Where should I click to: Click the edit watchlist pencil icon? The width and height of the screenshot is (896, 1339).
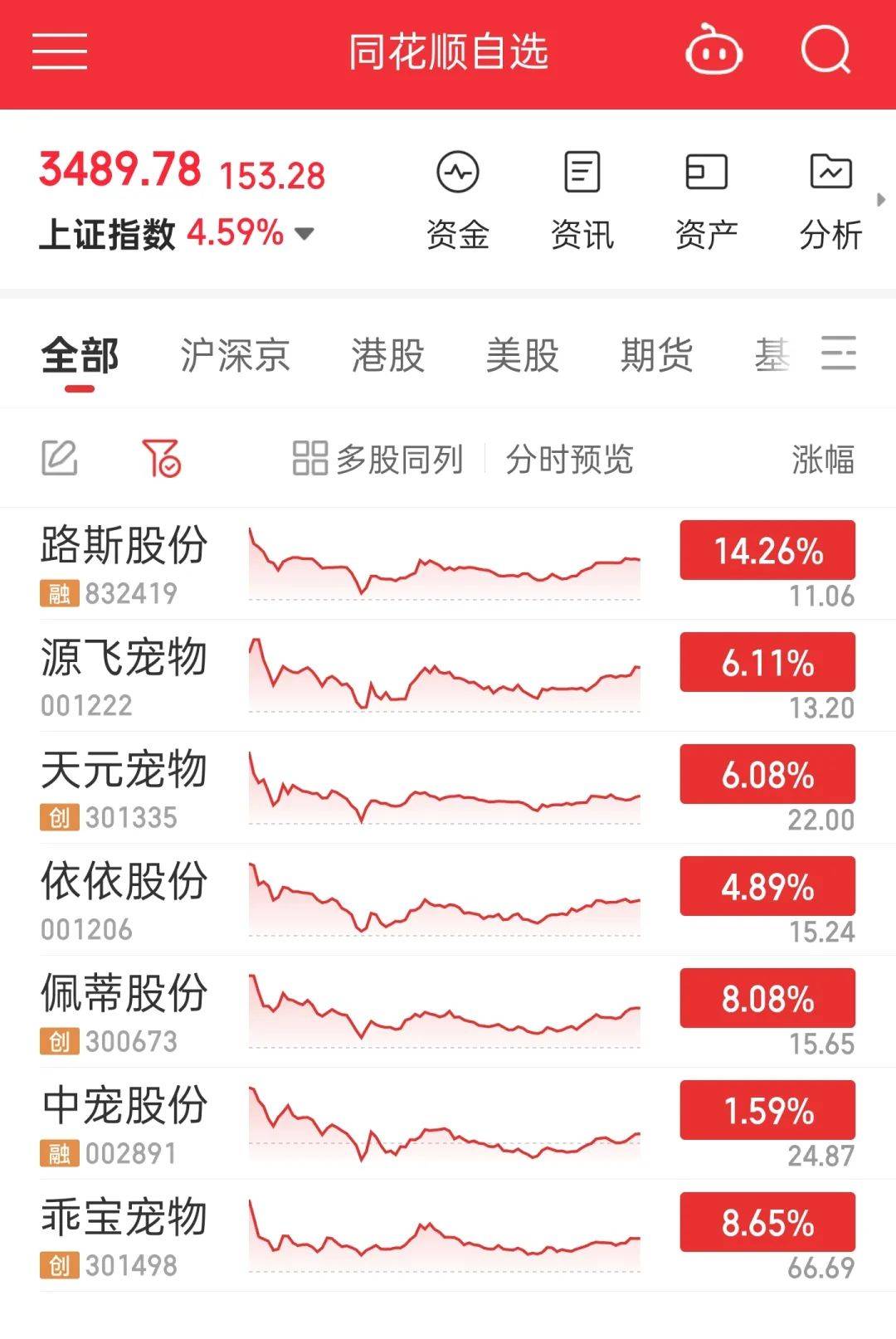pyautogui.click(x=61, y=456)
